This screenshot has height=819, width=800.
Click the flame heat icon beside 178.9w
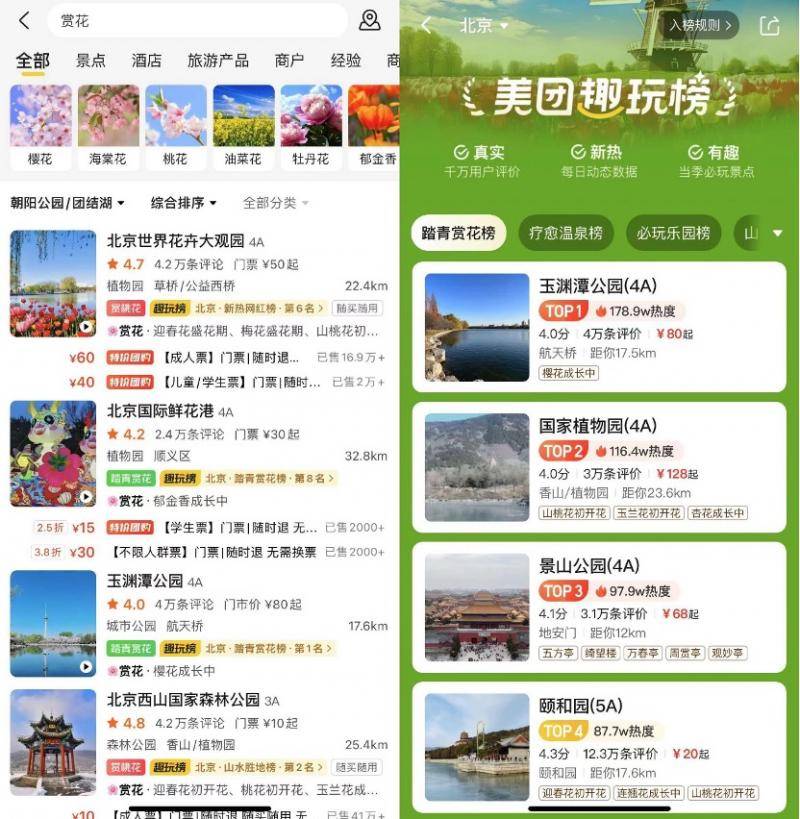pos(603,312)
